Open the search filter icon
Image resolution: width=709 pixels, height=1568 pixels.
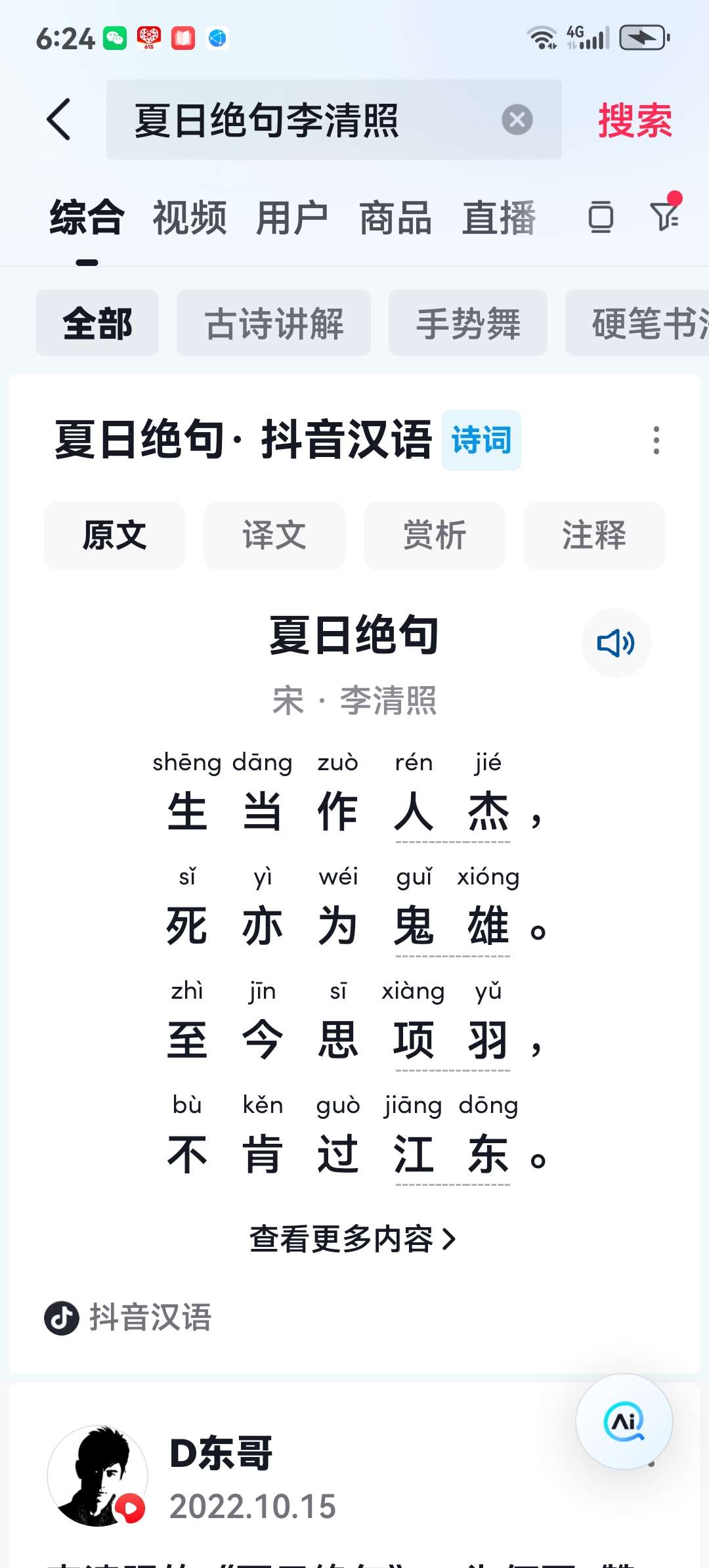664,217
